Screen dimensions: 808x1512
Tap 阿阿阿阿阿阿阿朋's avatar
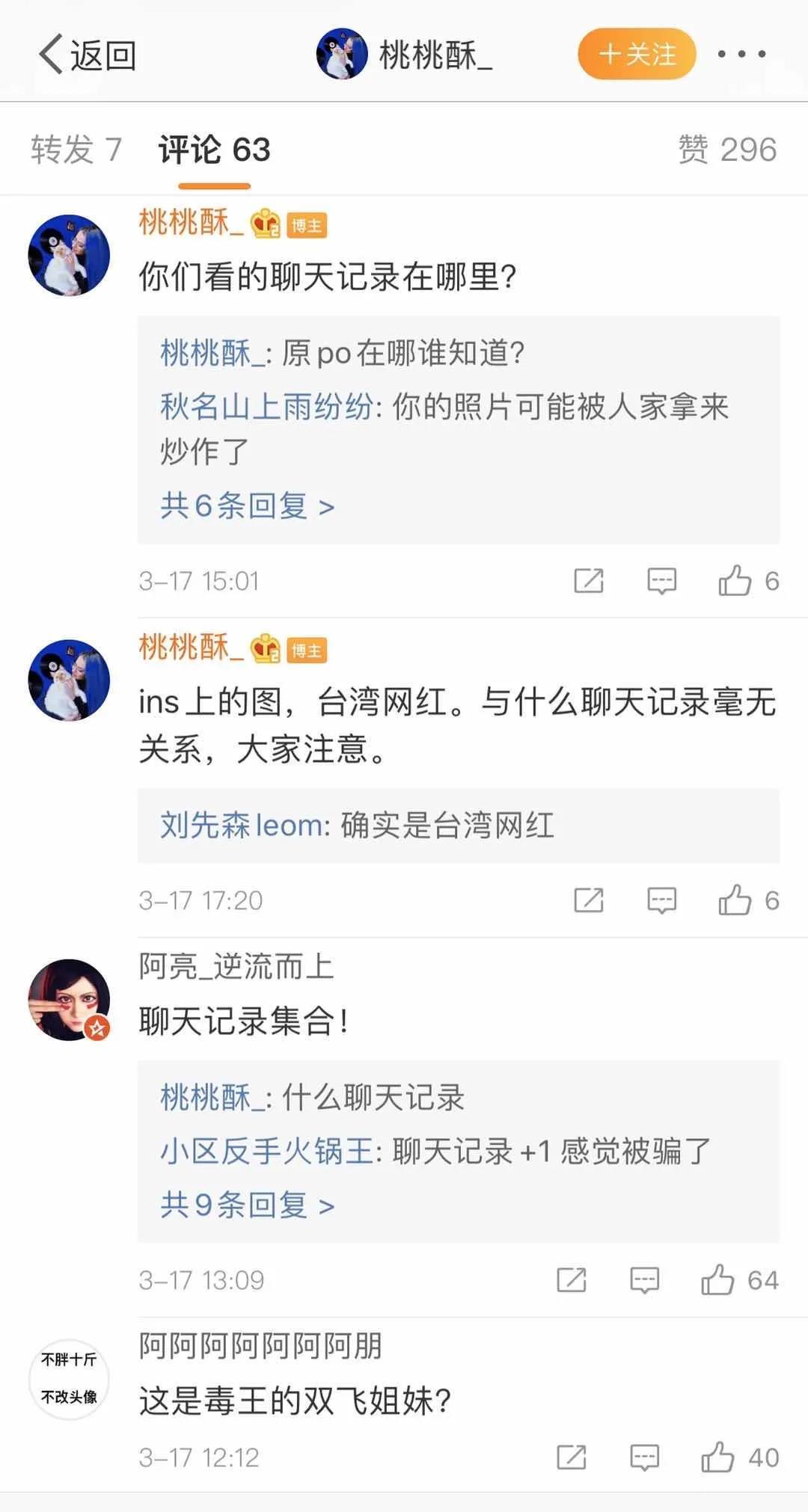pyautogui.click(x=67, y=1380)
